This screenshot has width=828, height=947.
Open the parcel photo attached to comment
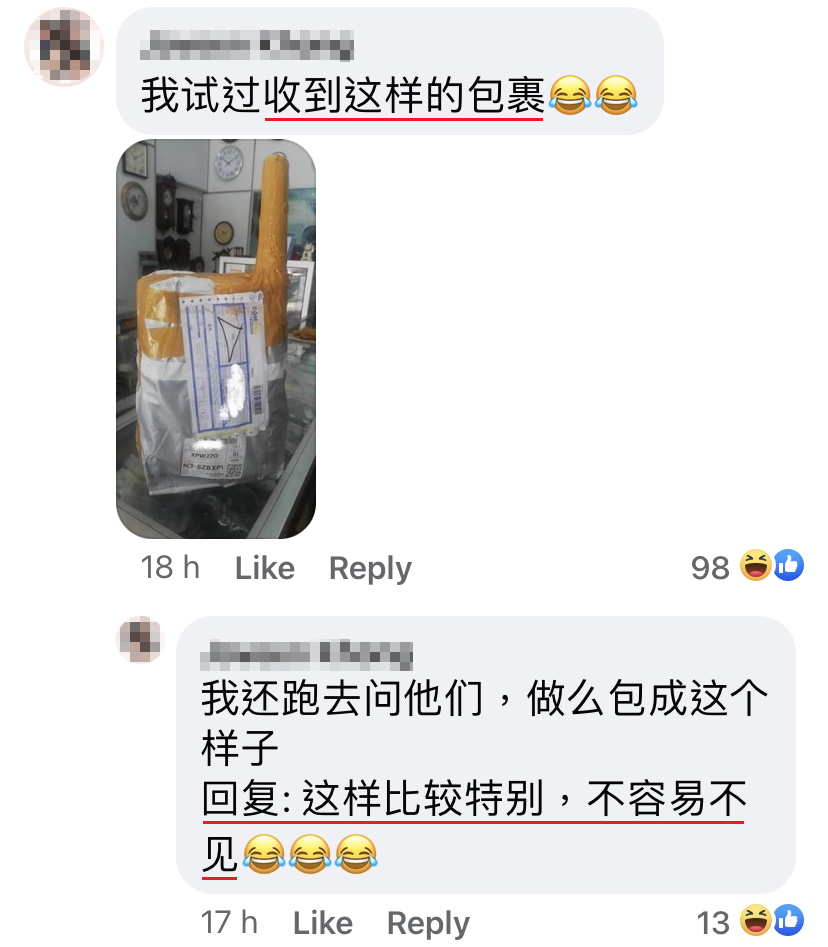coord(216,339)
